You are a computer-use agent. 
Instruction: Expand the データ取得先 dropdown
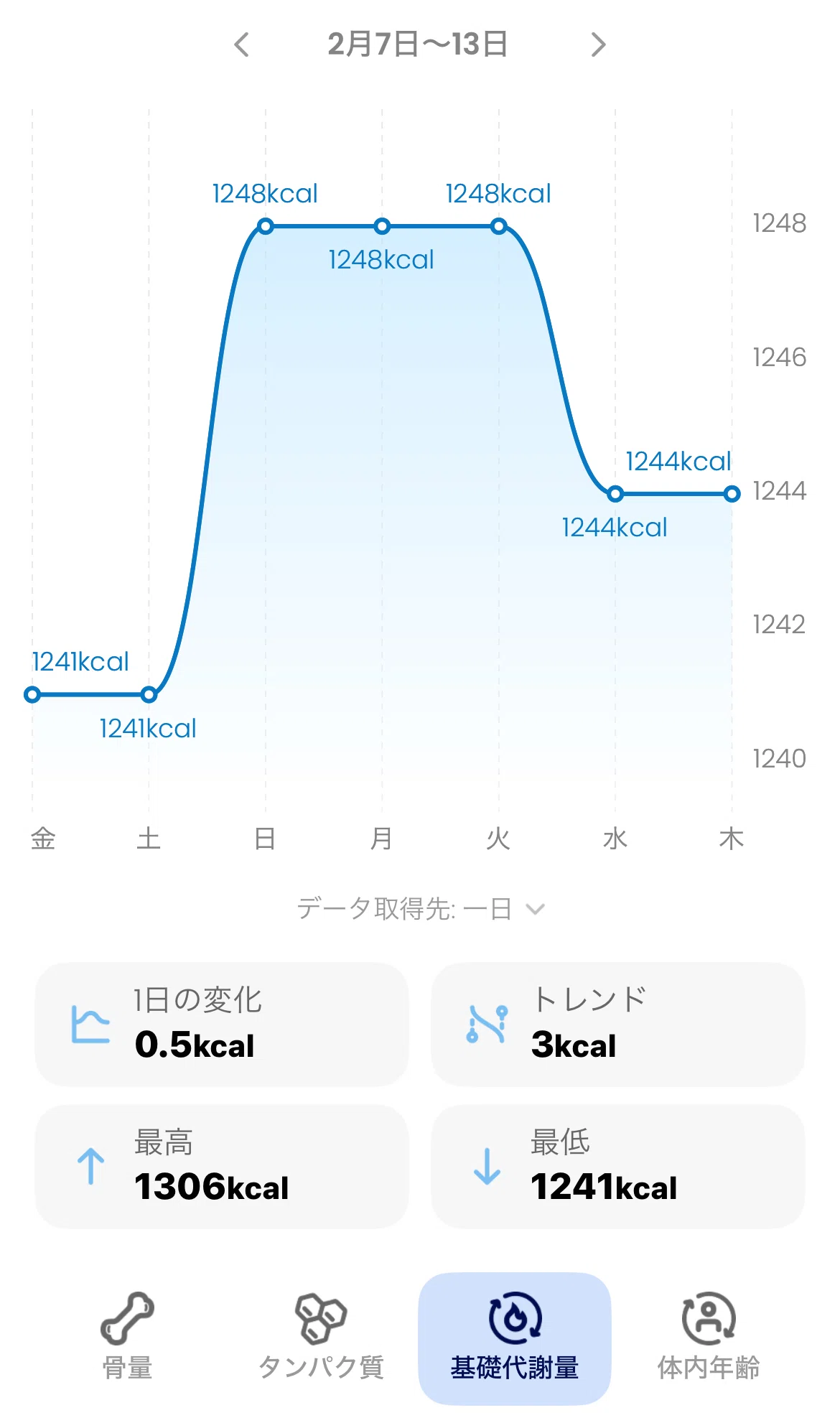[421, 909]
